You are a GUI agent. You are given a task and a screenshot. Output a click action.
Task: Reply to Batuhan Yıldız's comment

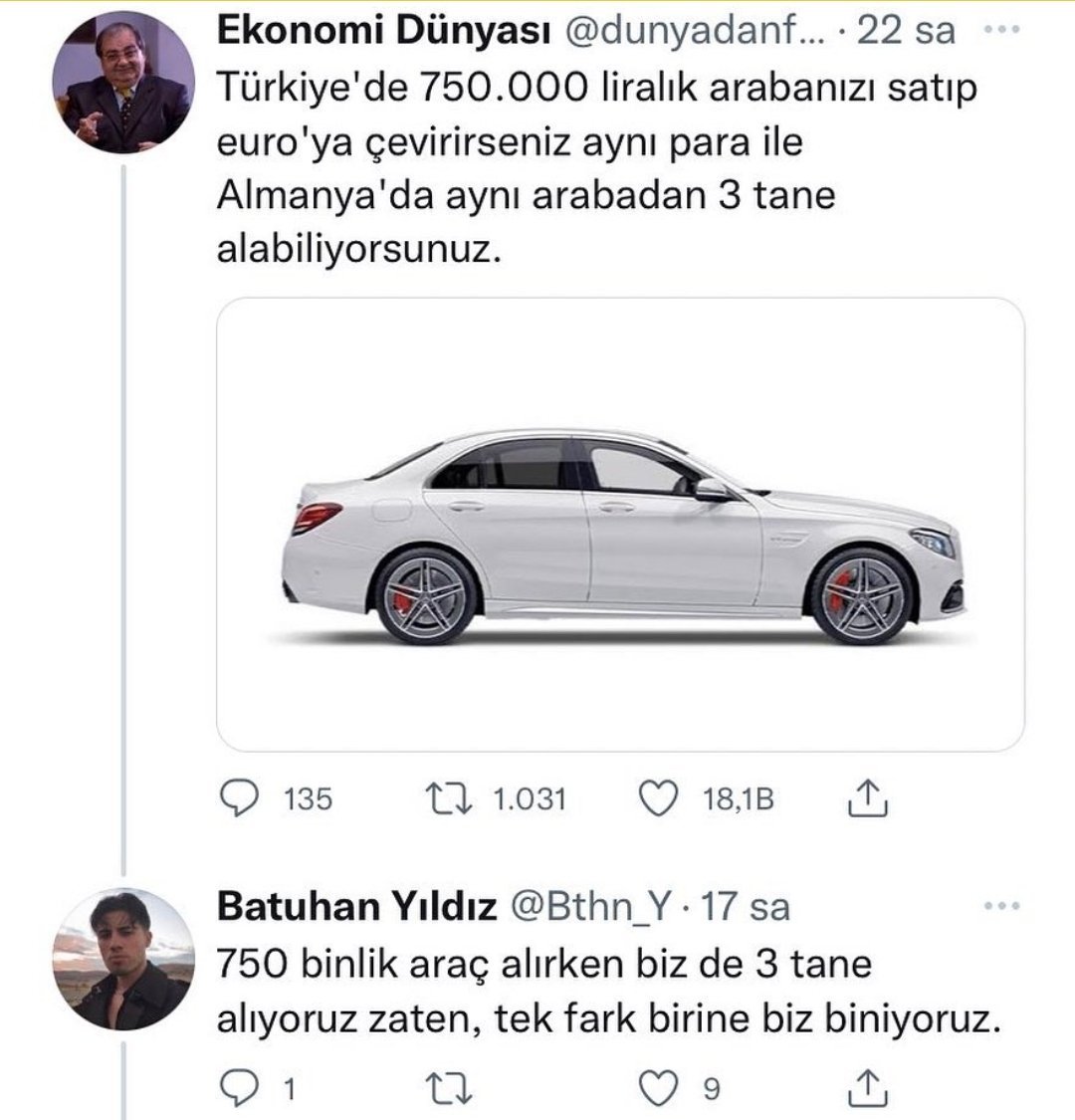[x=238, y=1090]
